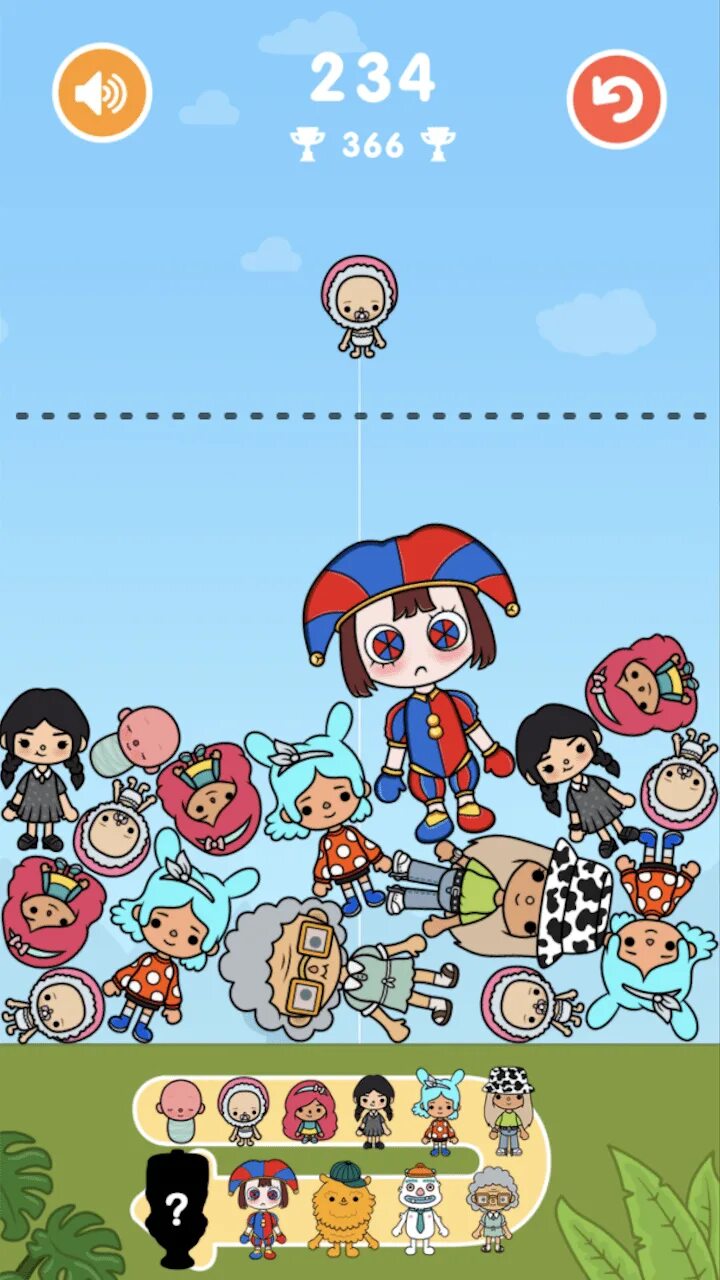Mute the game sound
The width and height of the screenshot is (720, 1280).
click(x=102, y=93)
